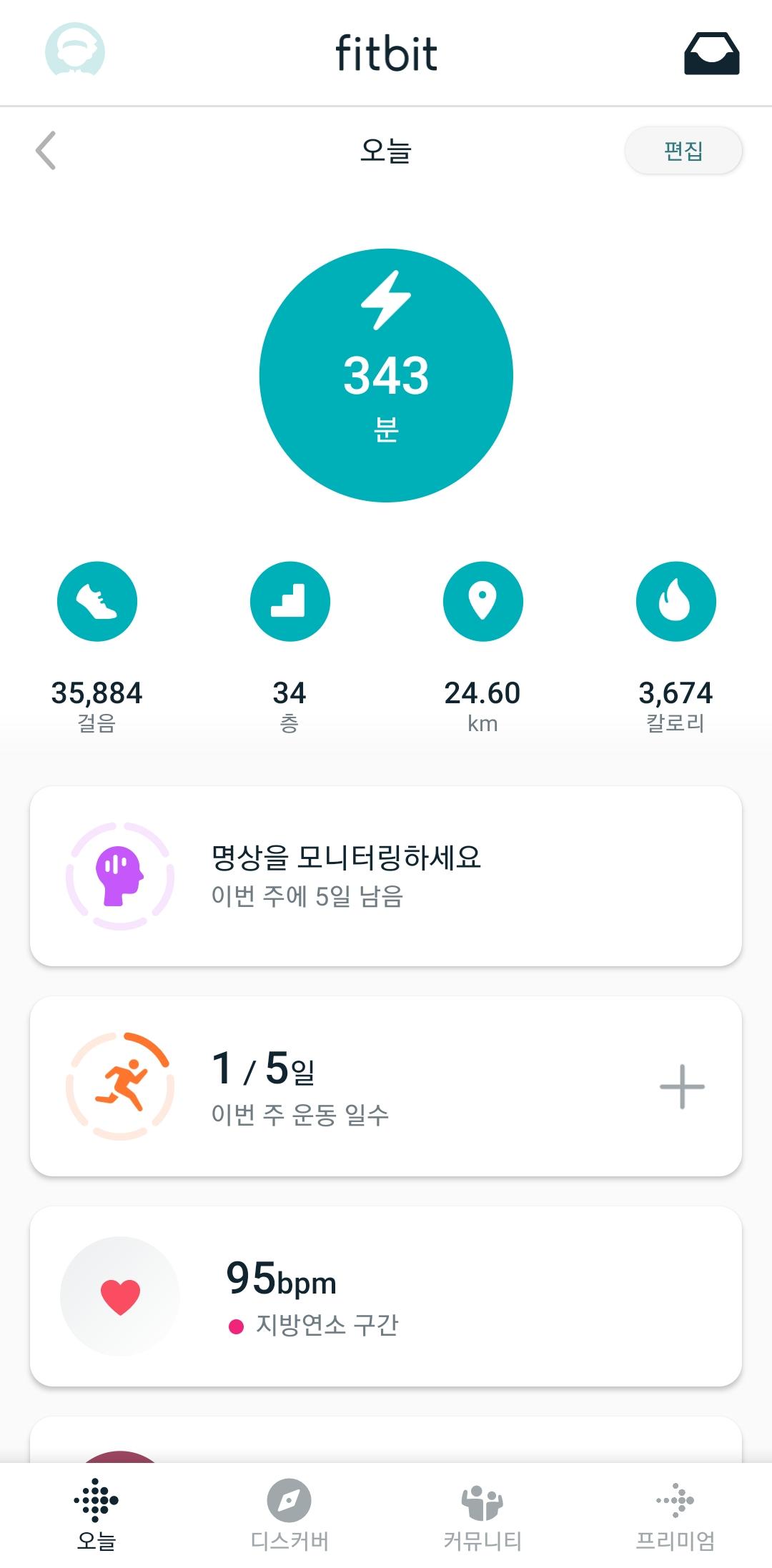Open the 이번 주 운동 일수 exercise card
This screenshot has height=1568, width=772.
click(x=343, y=1086)
